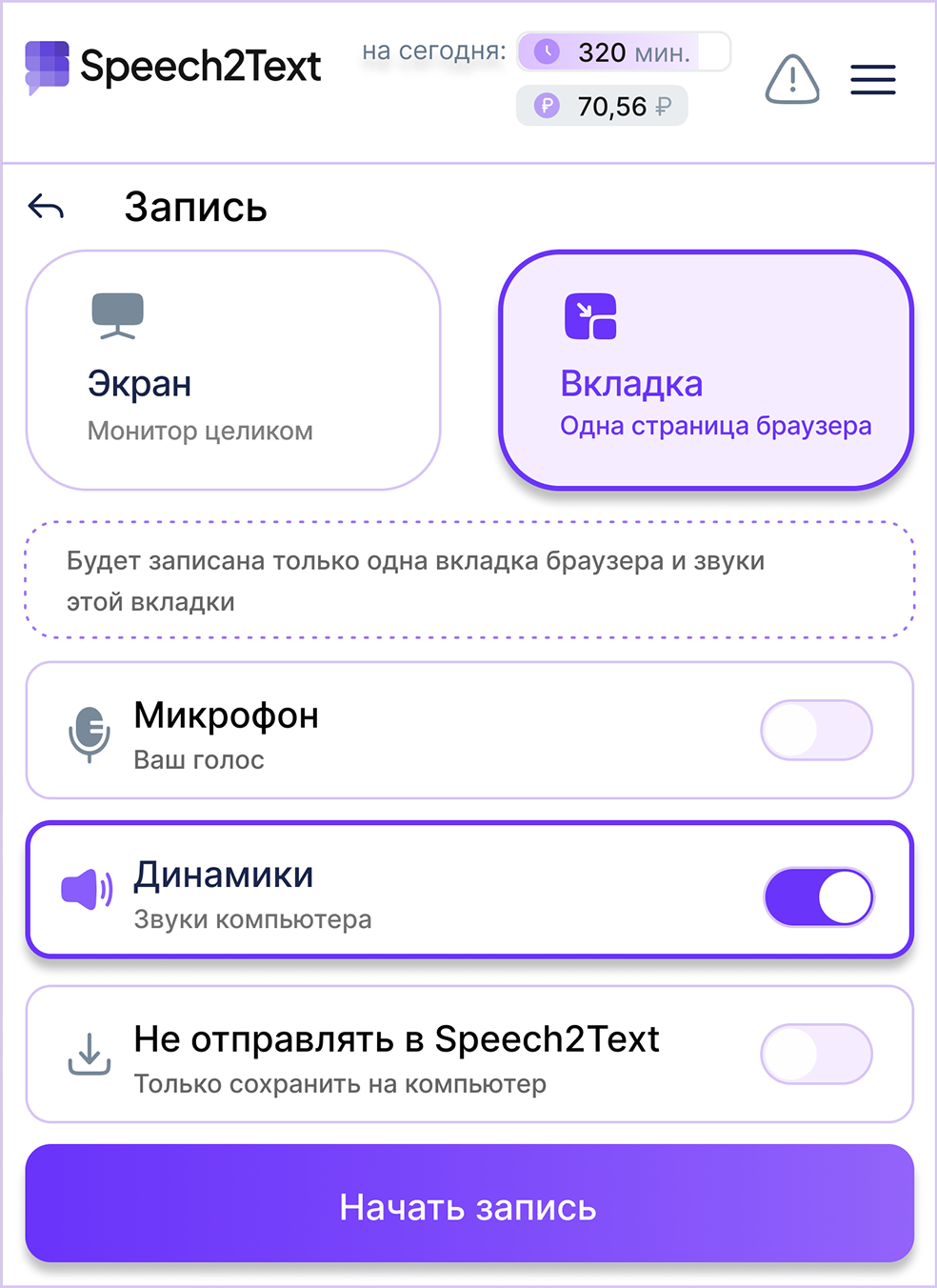Image resolution: width=937 pixels, height=1288 pixels.
Task: Open the hamburger menu
Action: [872, 80]
